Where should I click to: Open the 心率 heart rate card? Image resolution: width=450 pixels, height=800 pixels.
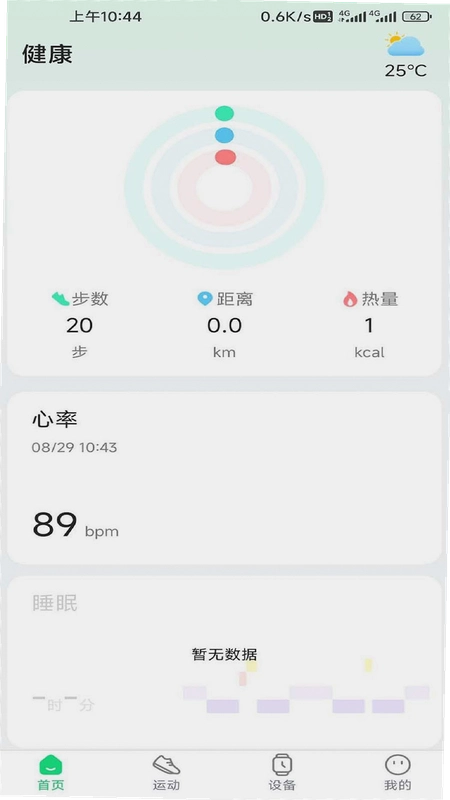224,478
